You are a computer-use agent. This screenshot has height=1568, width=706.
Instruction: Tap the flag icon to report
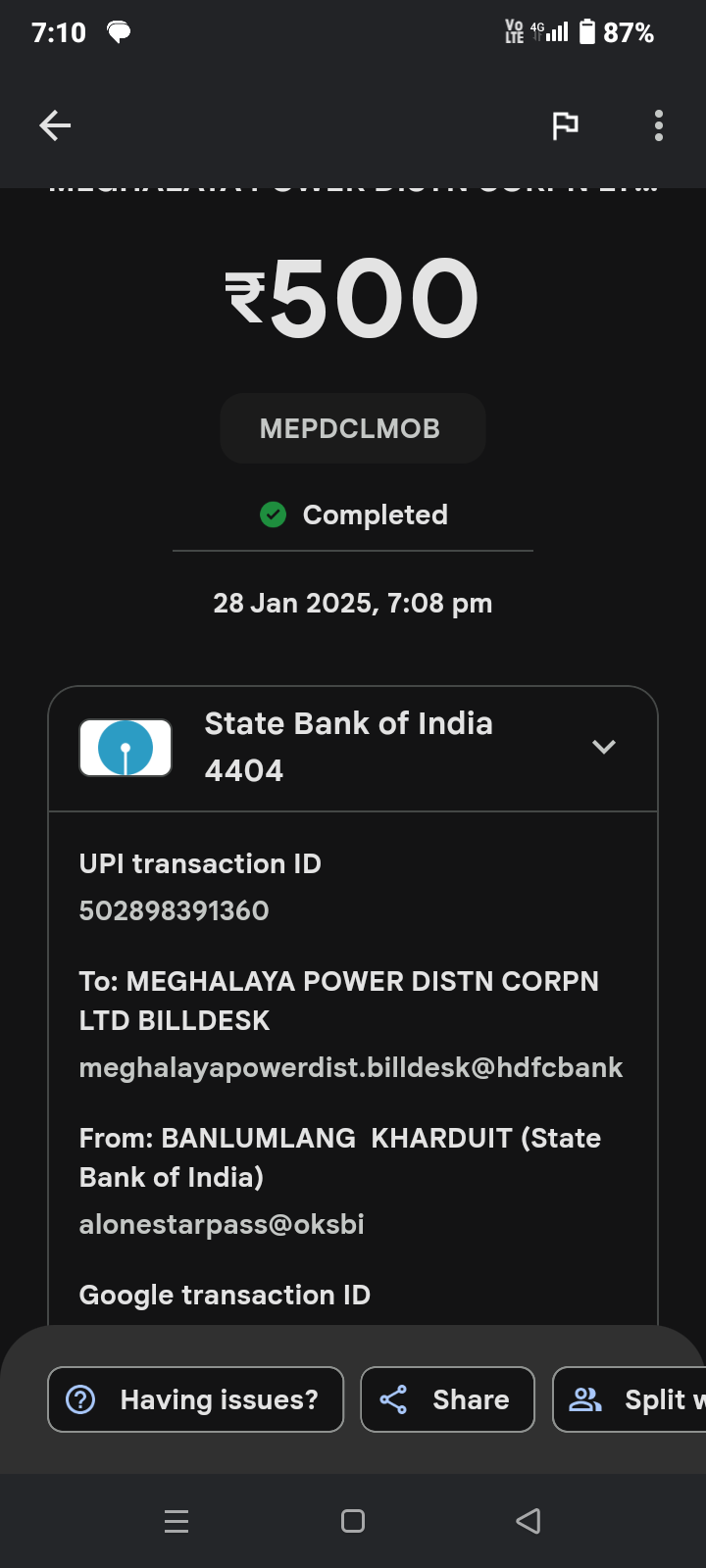pos(565,125)
